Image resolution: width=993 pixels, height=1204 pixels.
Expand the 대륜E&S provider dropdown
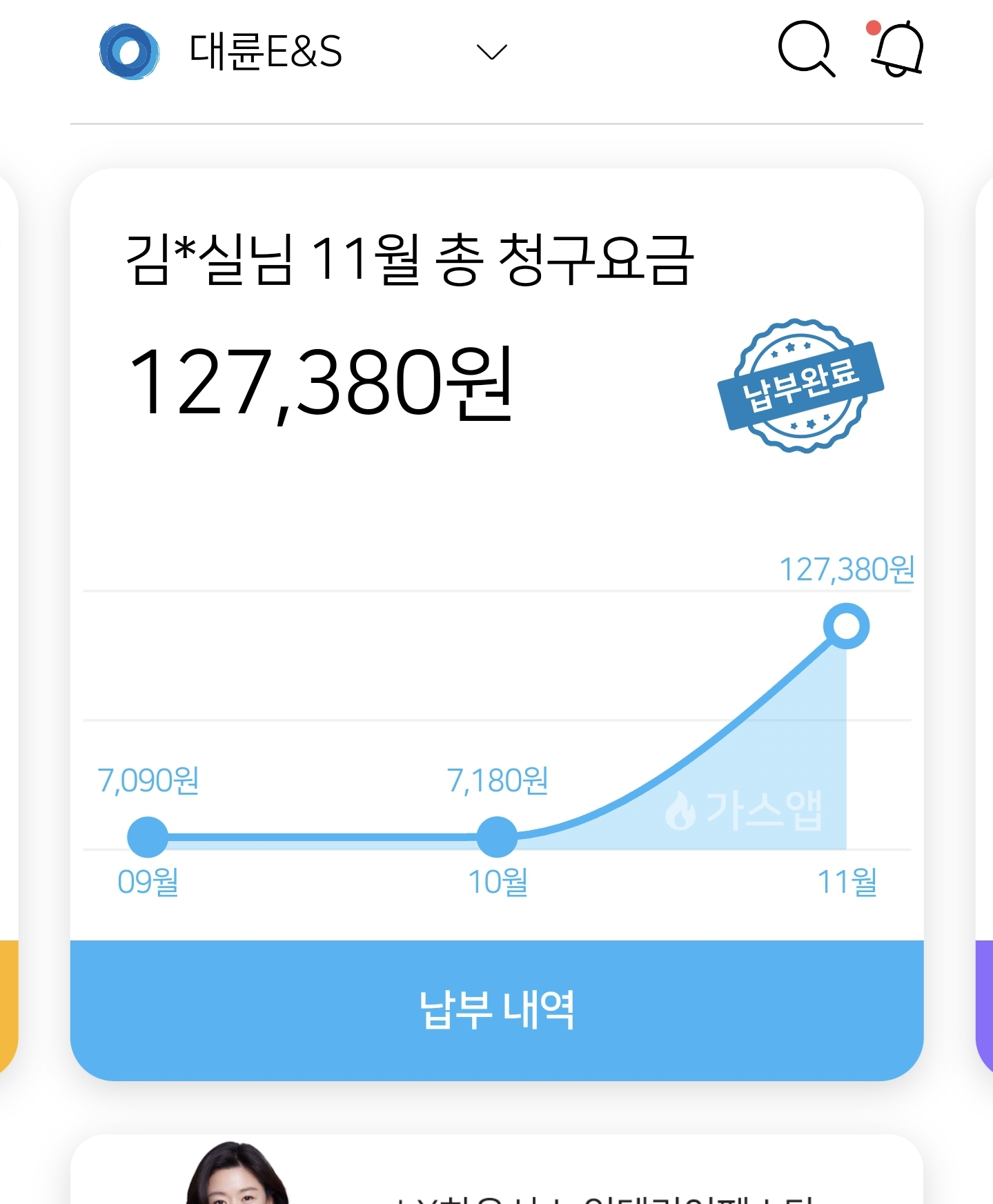tap(491, 52)
